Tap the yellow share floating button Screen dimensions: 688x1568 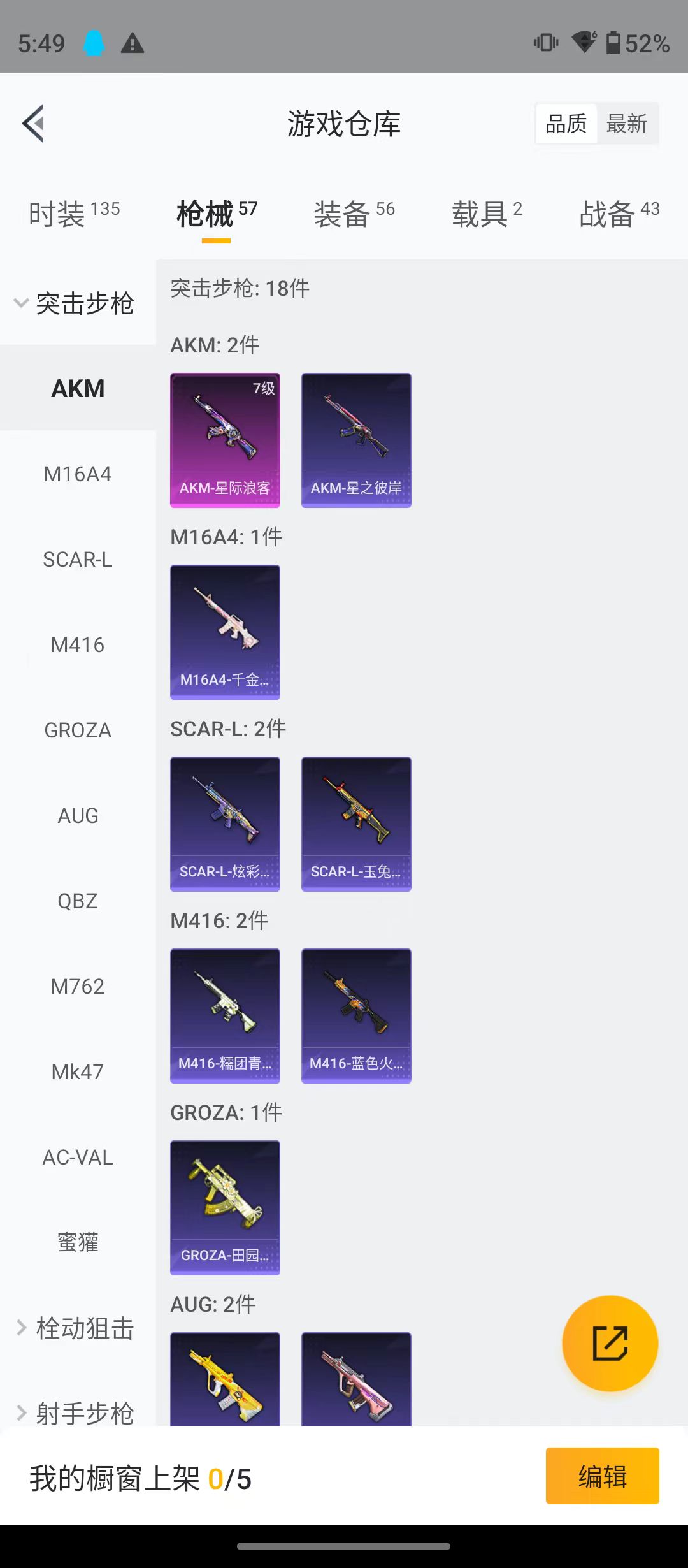point(610,1343)
